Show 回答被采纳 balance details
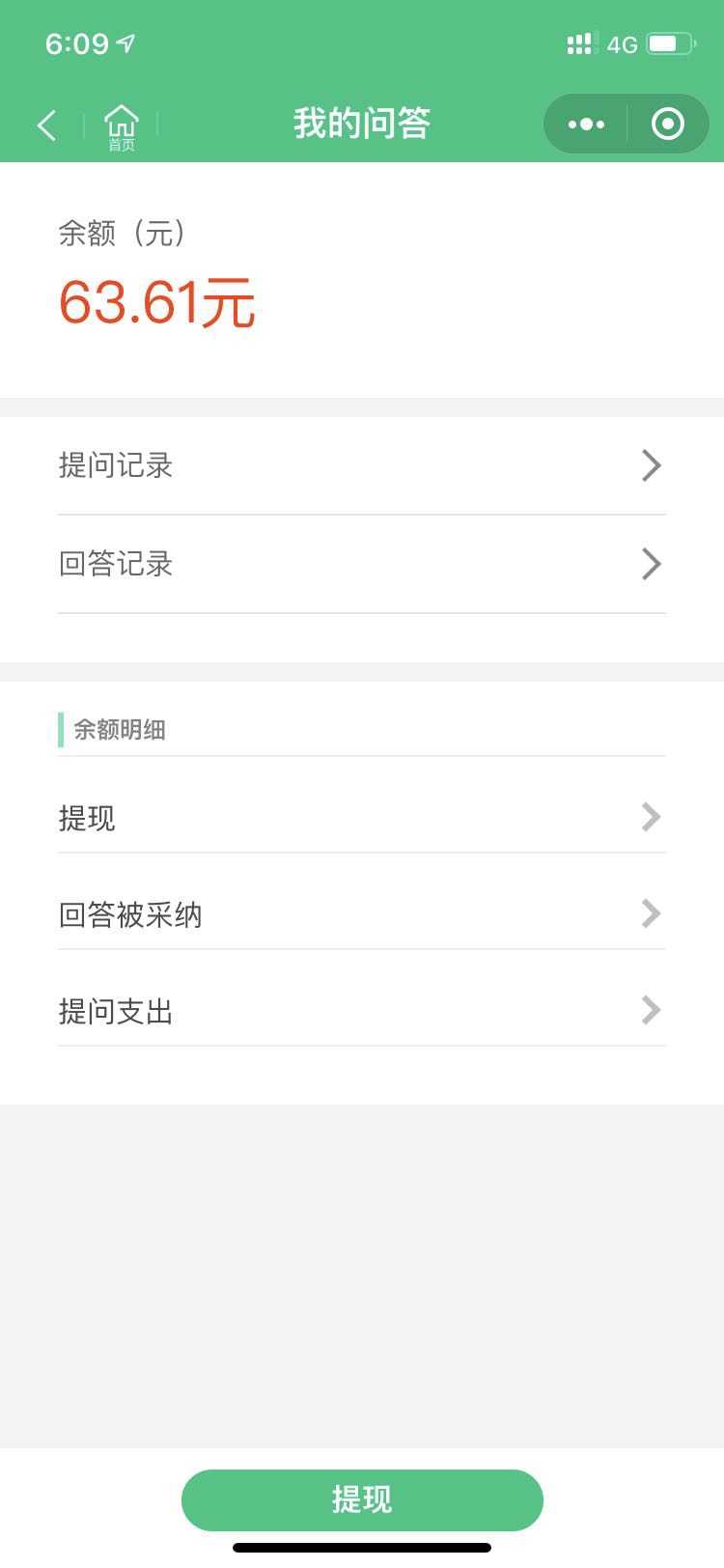The height and width of the screenshot is (1568, 724). point(362,914)
